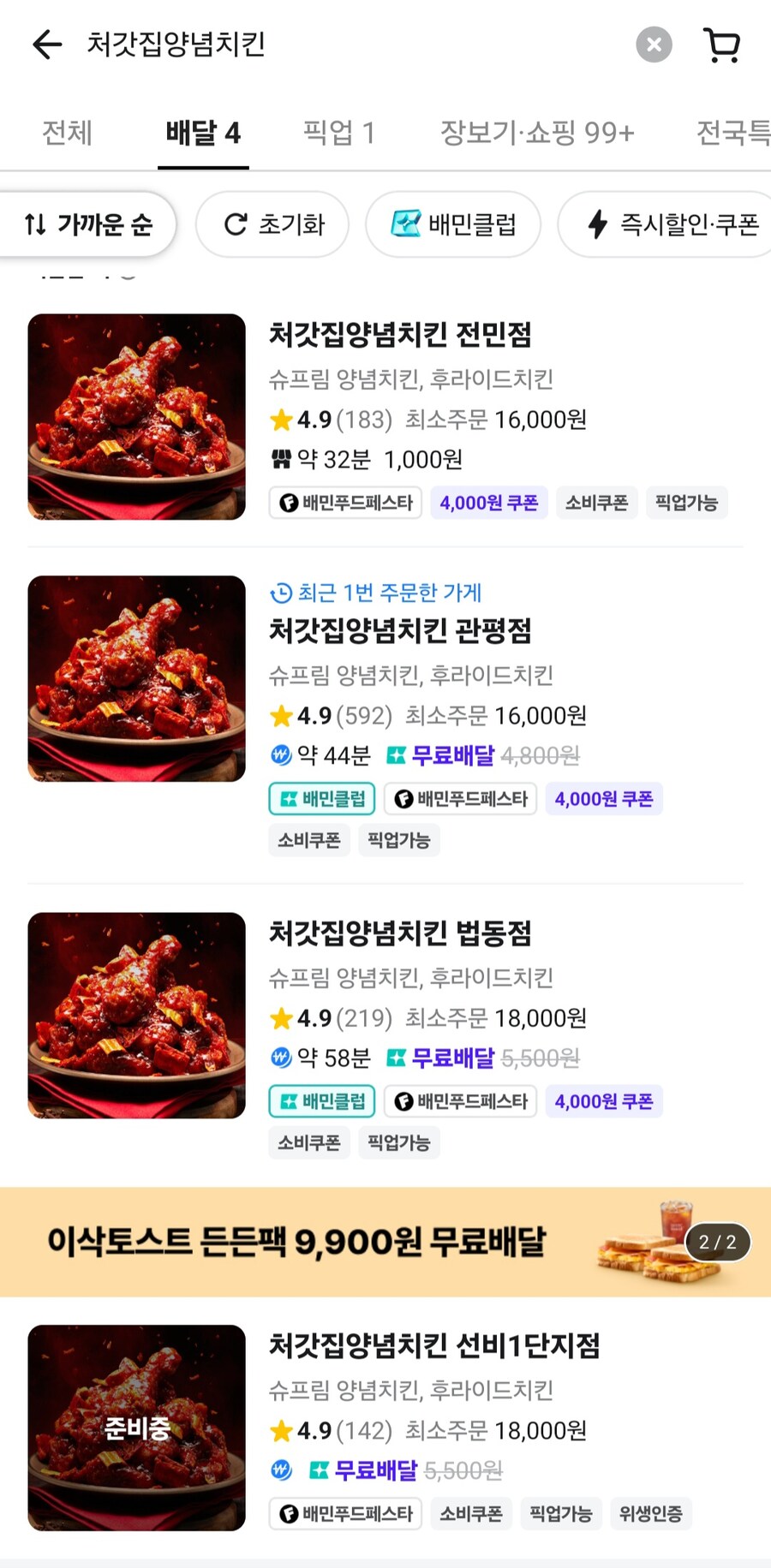Viewport: 771px width, 1568px height.
Task: Tap the lightning icon for 즉시할인·쿠폰
Action: click(597, 224)
